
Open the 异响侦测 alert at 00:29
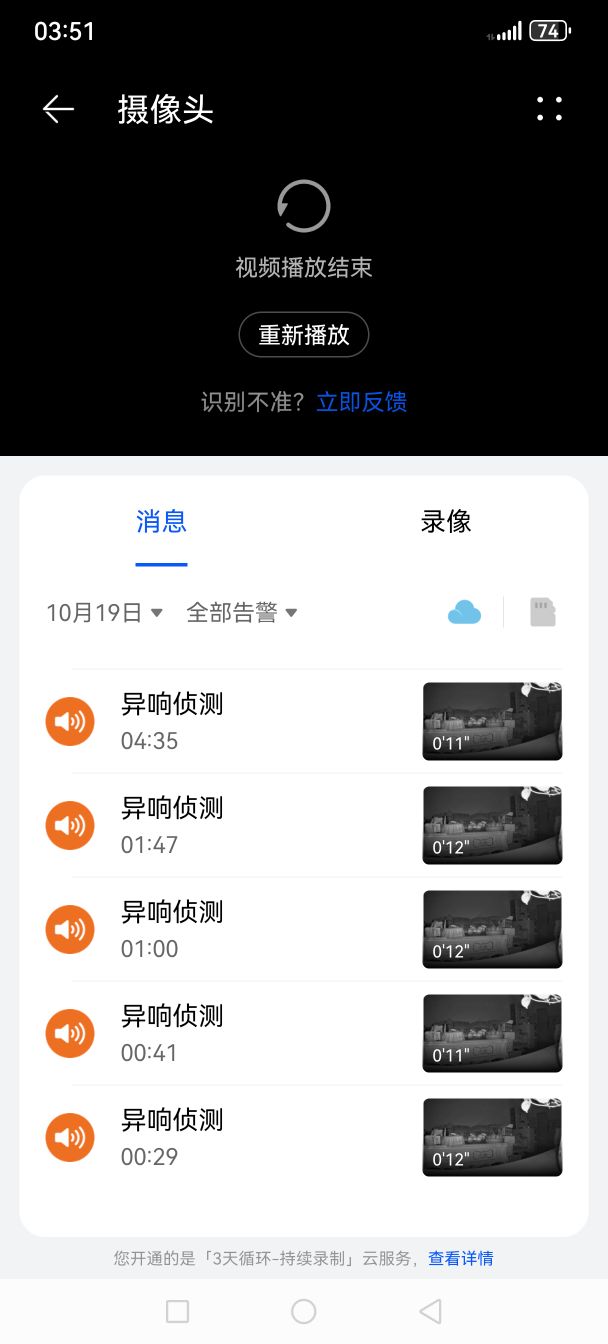tap(304, 1137)
